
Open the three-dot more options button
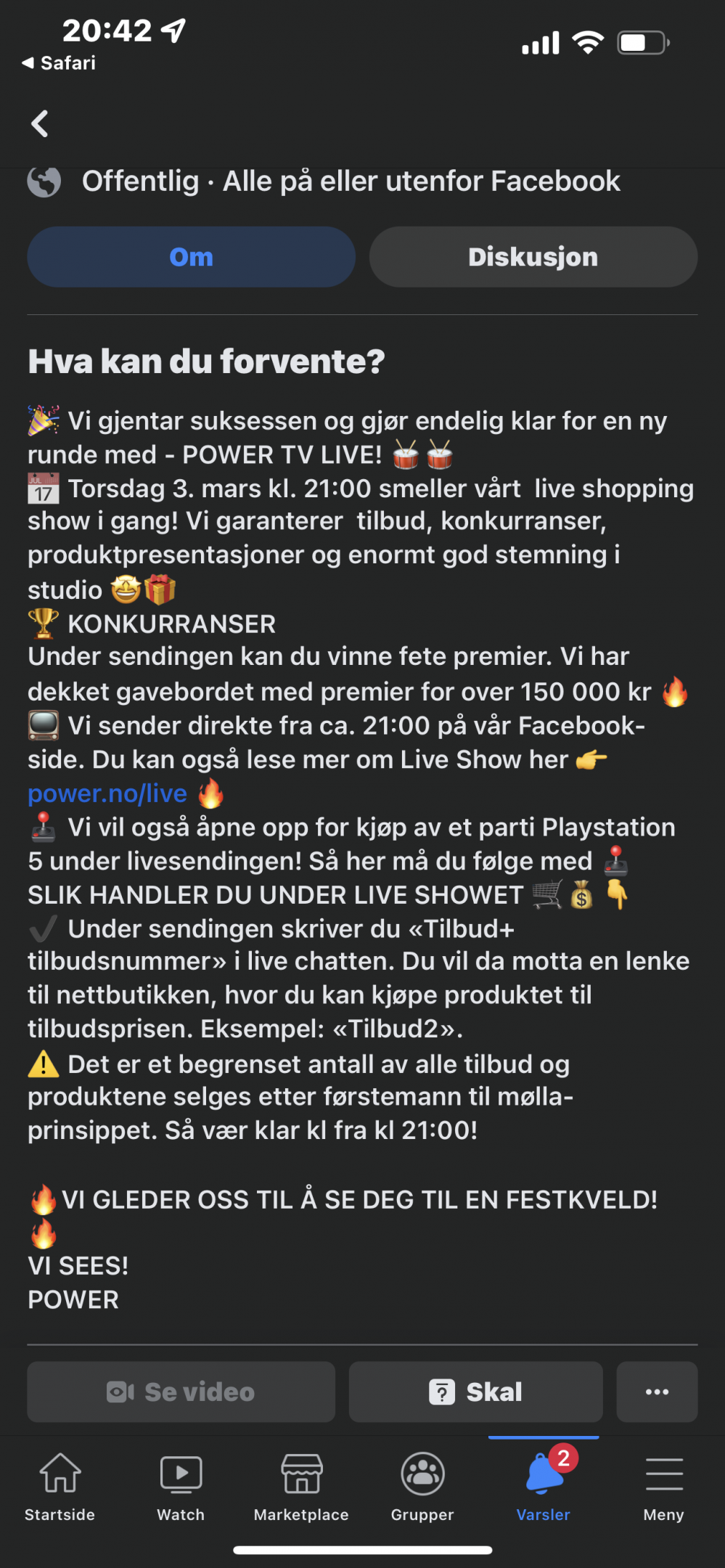point(657,1392)
